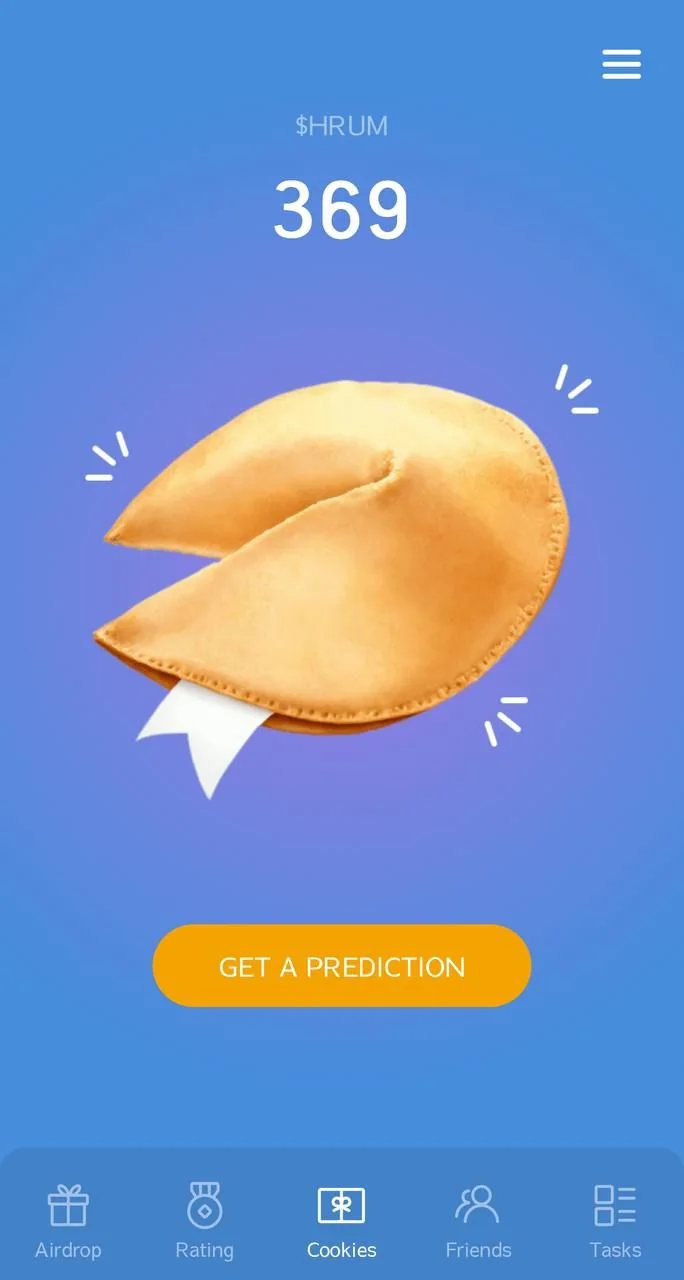Tap the Get a Prediction button
684x1280 pixels.
pos(342,966)
